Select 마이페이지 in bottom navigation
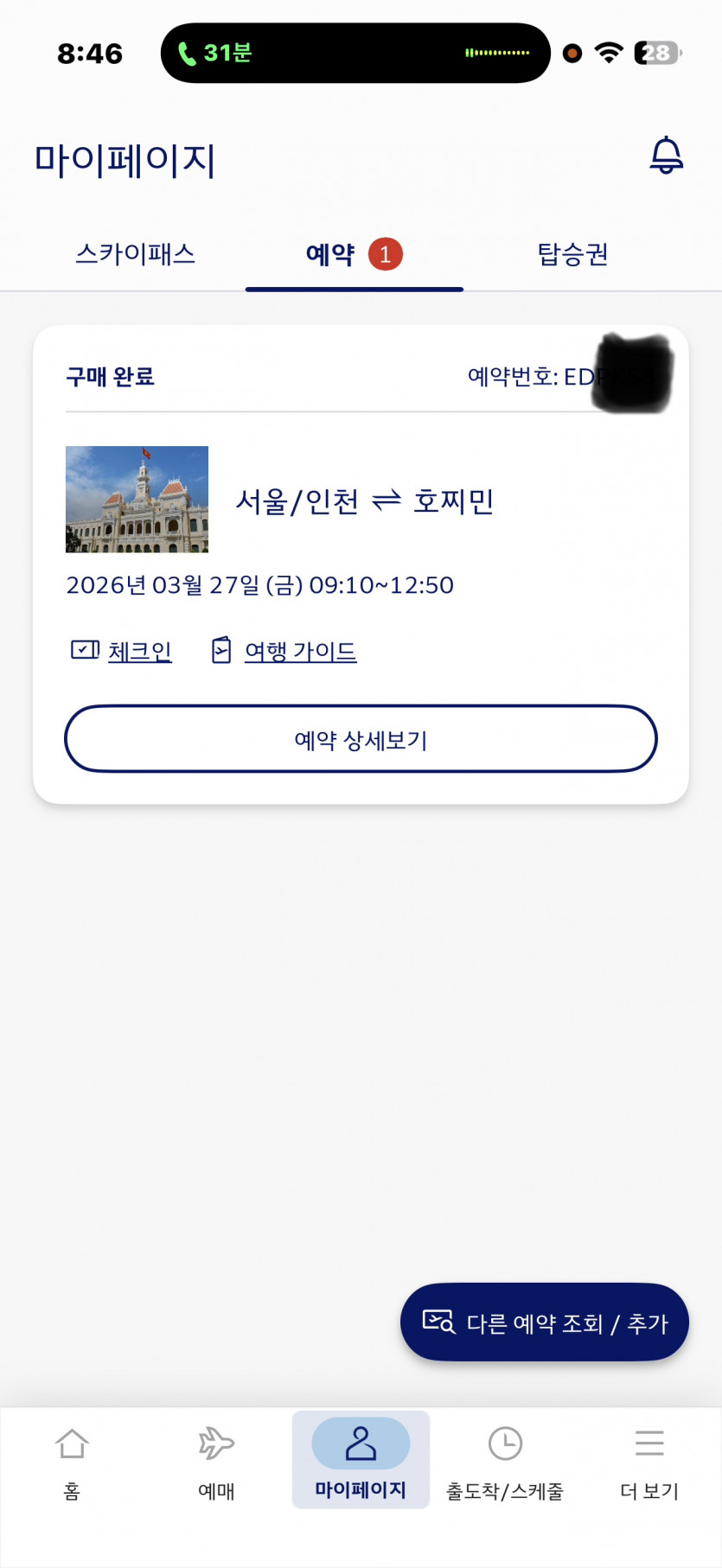 click(x=361, y=1461)
